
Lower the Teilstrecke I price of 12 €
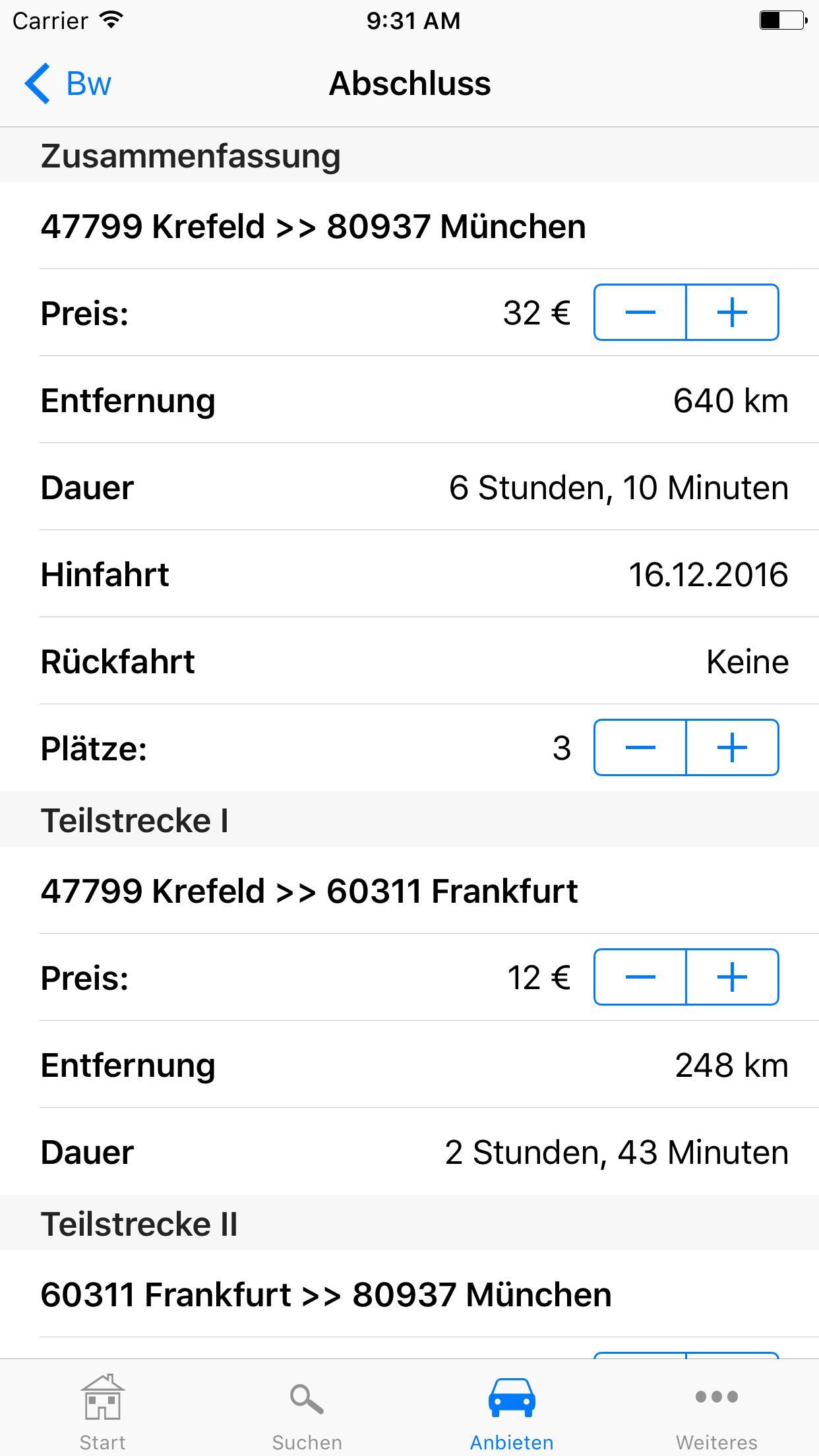click(640, 977)
